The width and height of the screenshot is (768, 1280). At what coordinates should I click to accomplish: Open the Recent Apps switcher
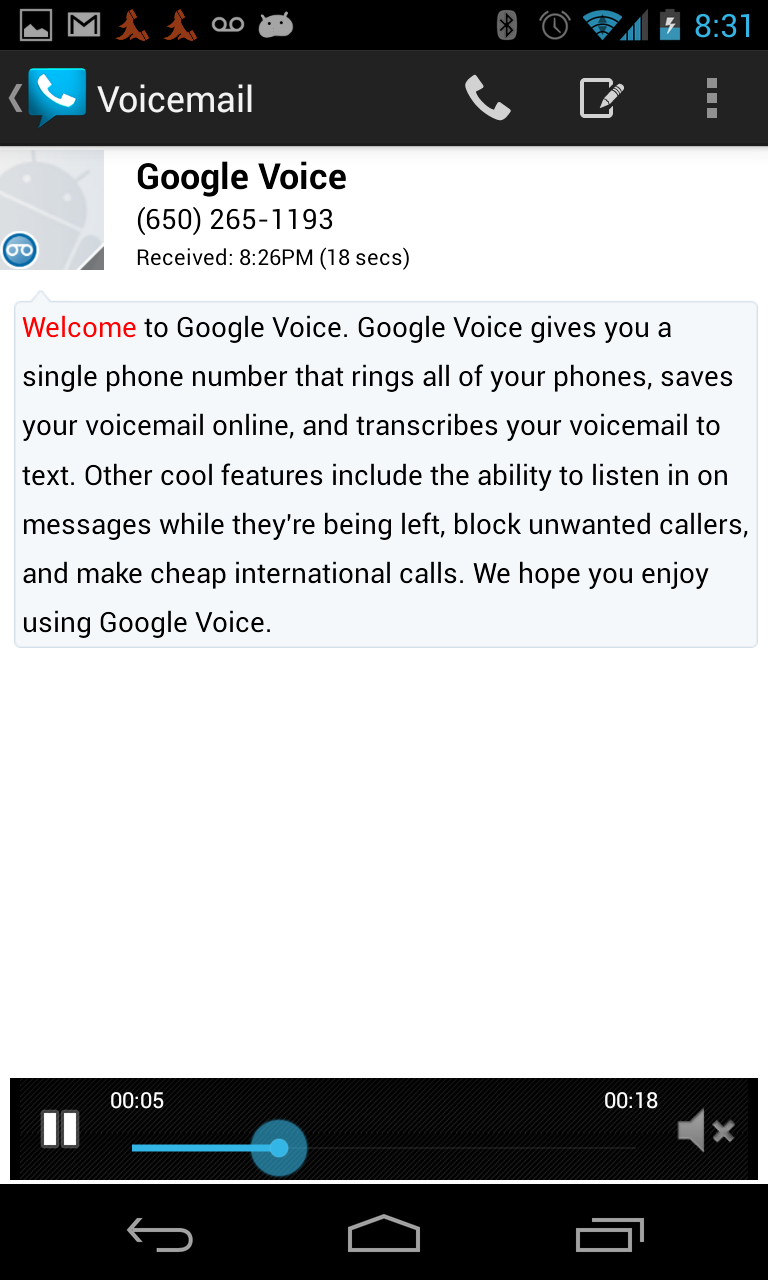(x=609, y=1235)
